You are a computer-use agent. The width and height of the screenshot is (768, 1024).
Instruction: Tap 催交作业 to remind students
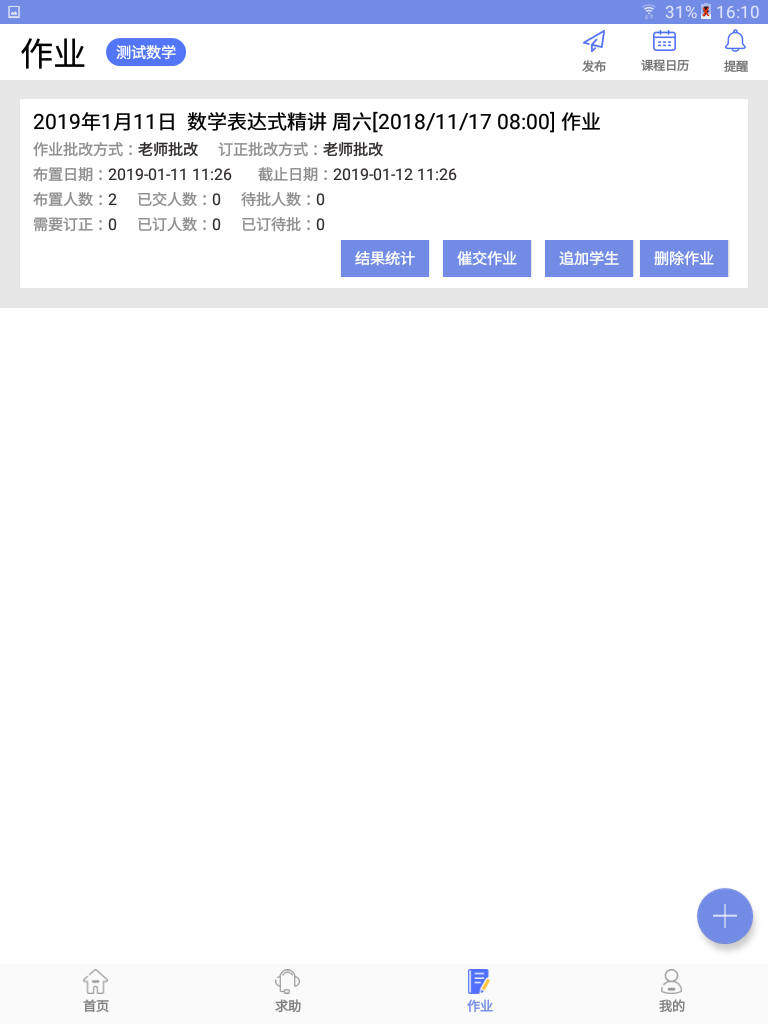pos(487,258)
